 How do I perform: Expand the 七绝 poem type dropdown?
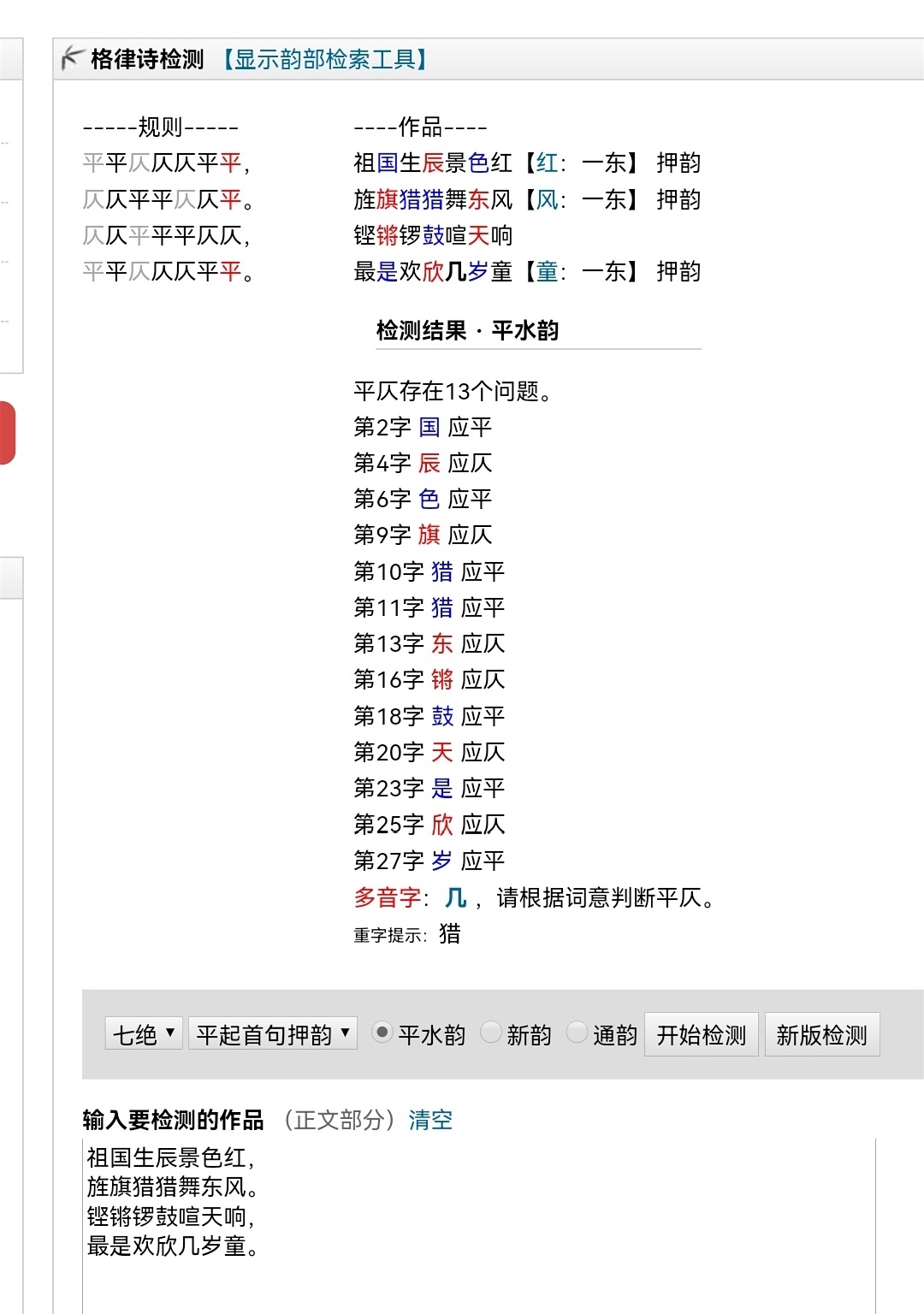pyautogui.click(x=144, y=1034)
